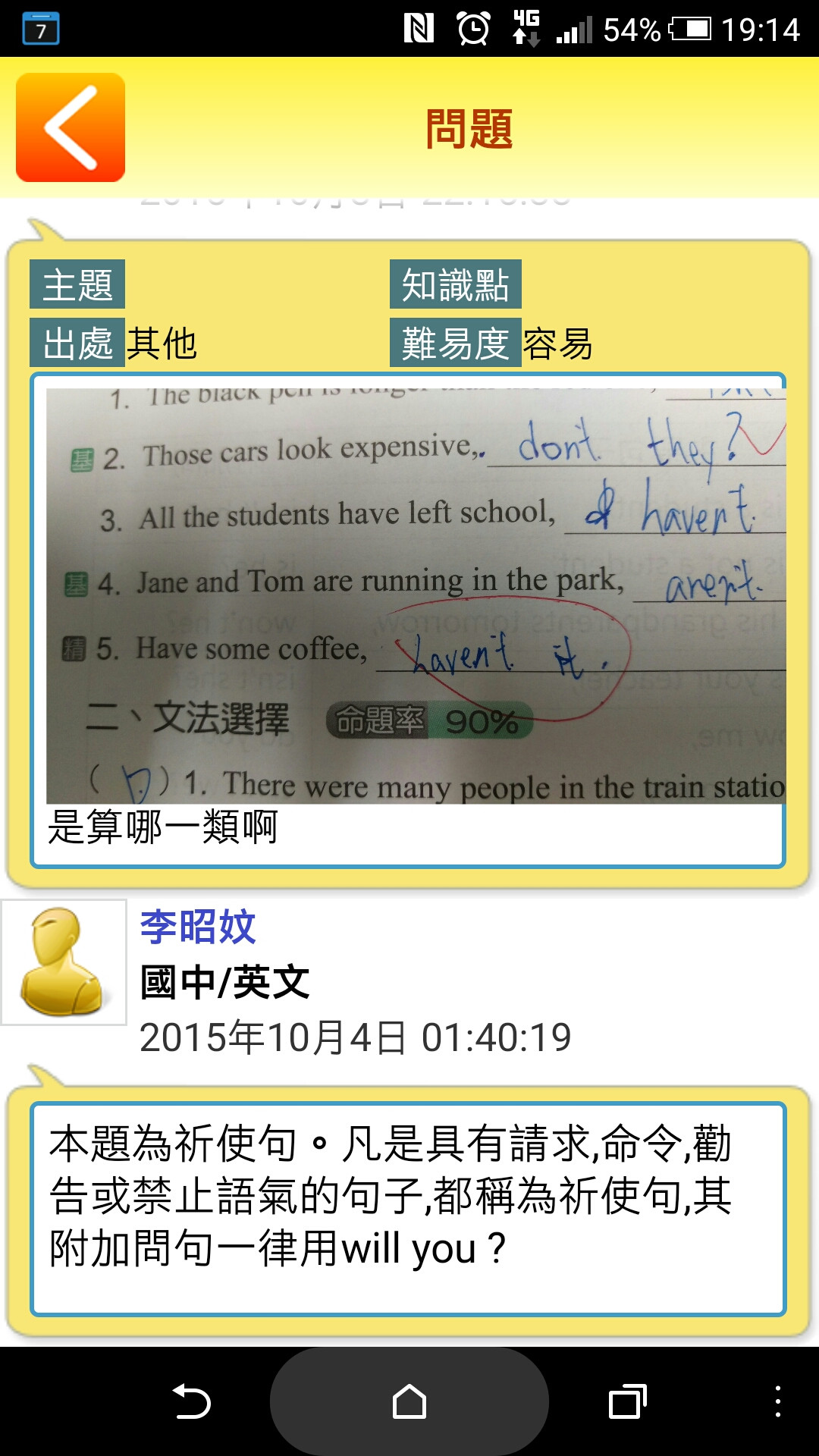Tap the system home button
Viewport: 819px width, 1456px height.
point(409,1401)
